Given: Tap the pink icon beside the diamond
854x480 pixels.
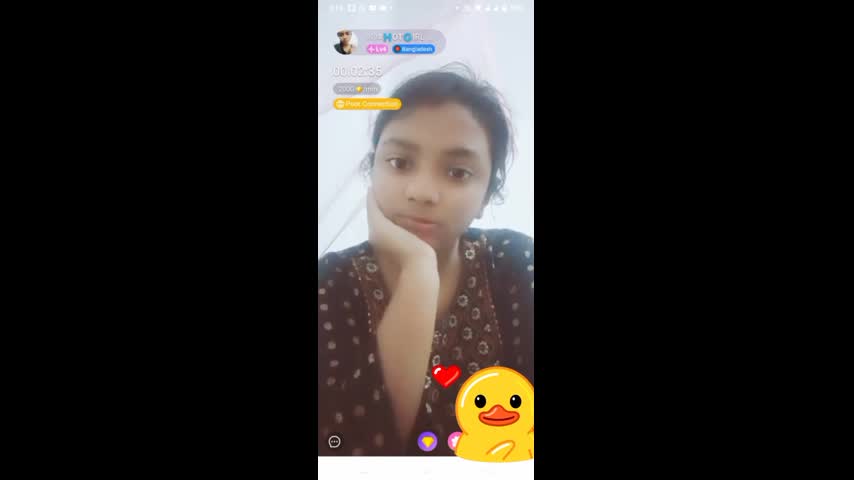Looking at the screenshot, I should pyautogui.click(x=453, y=441).
